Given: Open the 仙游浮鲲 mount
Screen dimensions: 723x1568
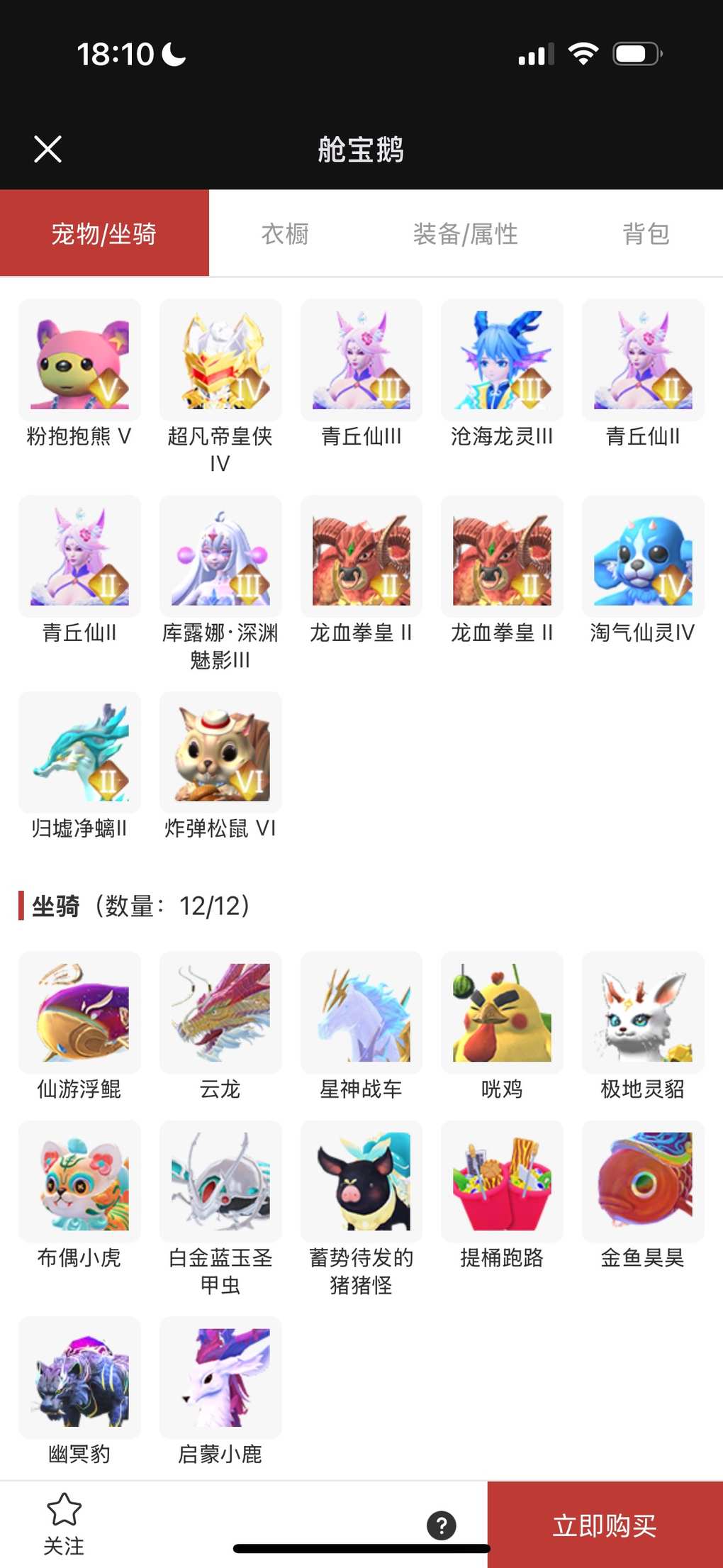Looking at the screenshot, I should (79, 1013).
